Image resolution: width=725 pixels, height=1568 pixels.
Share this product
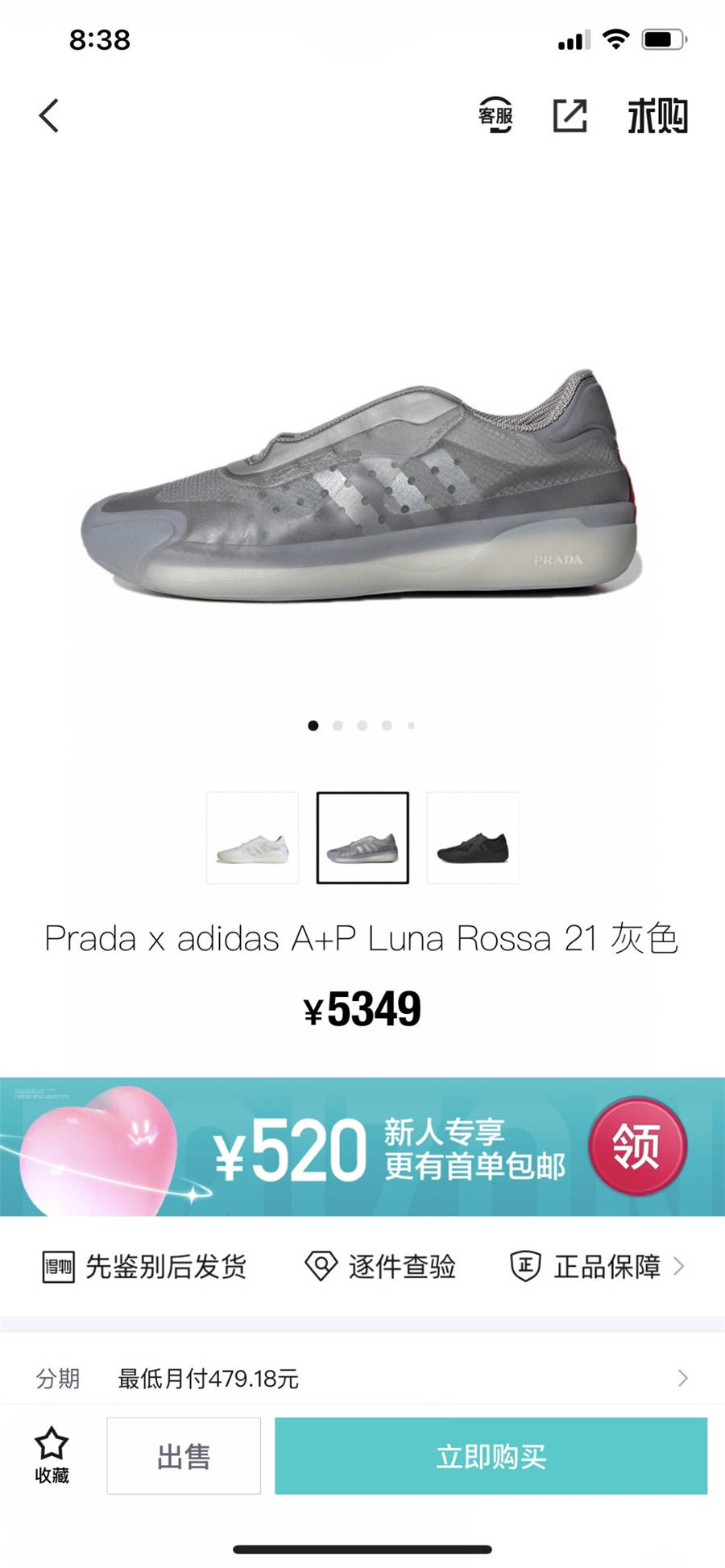570,116
